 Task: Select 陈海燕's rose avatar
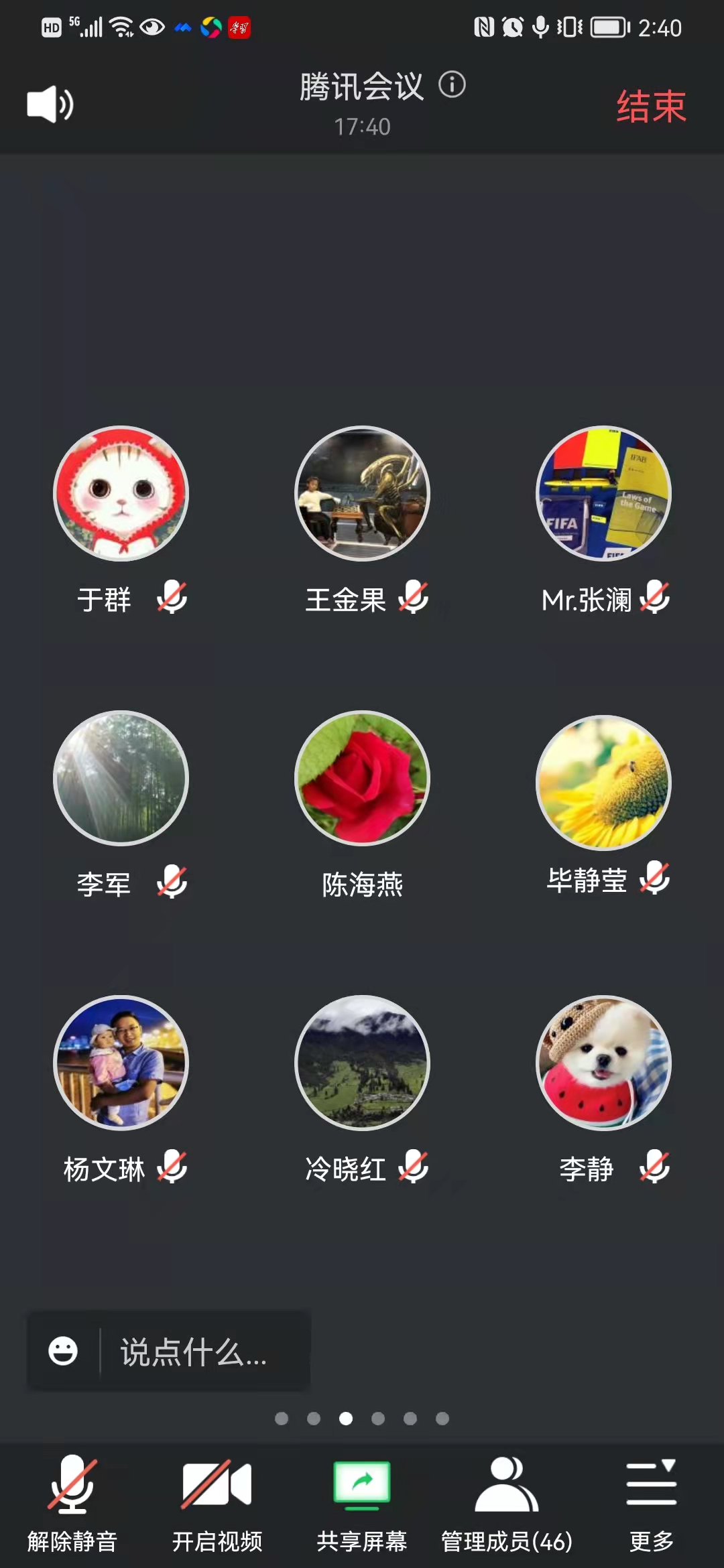362,778
